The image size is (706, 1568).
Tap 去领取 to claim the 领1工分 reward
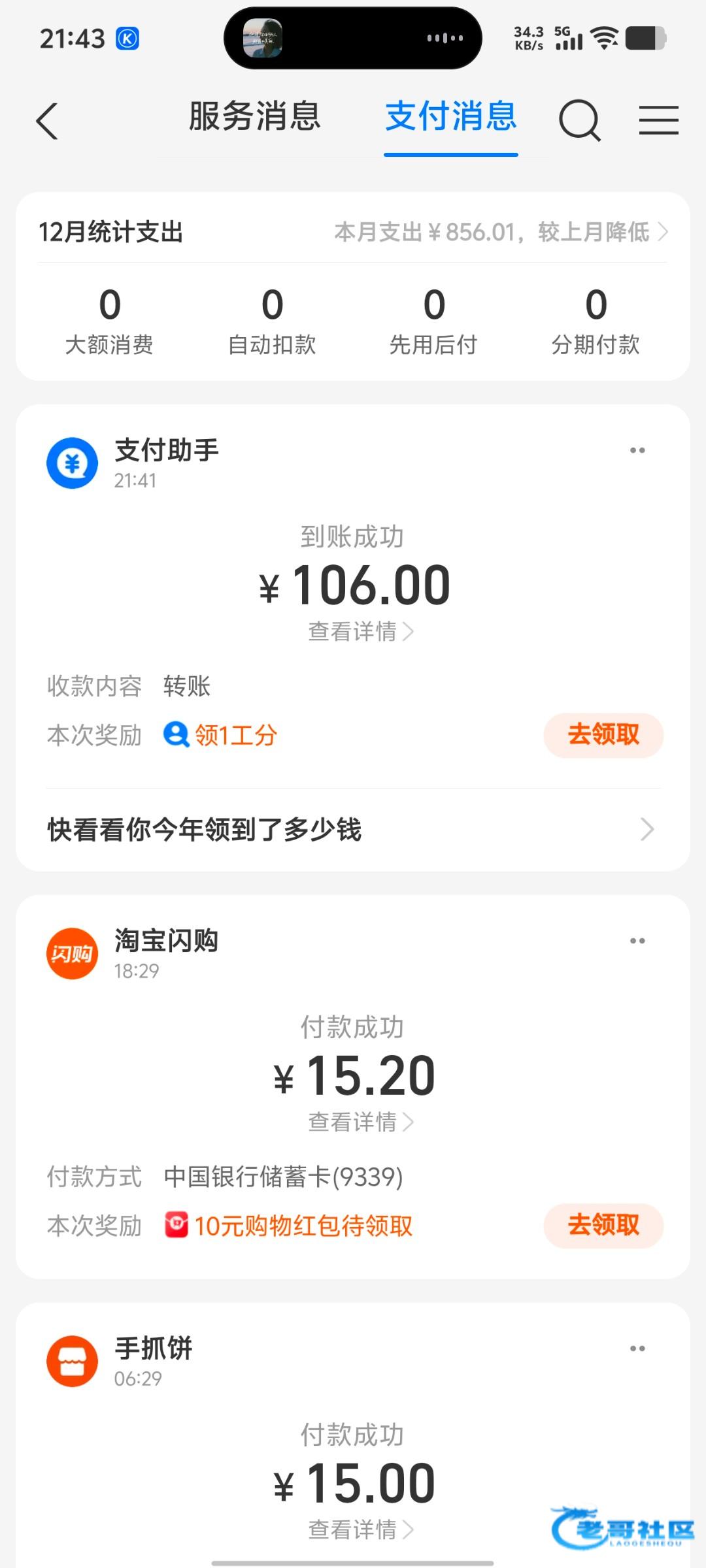[x=603, y=735]
